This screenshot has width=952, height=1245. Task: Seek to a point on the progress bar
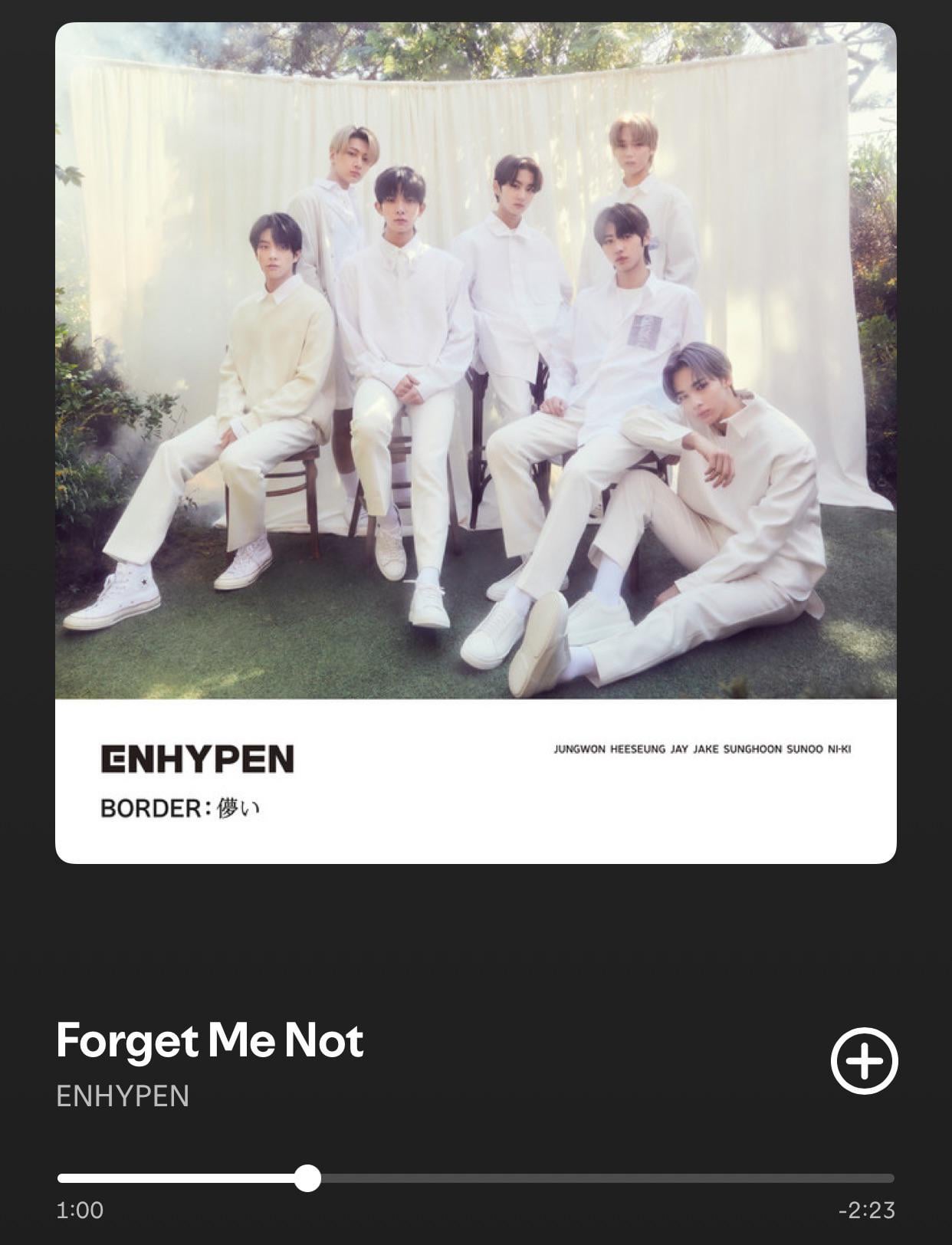[598, 1178]
